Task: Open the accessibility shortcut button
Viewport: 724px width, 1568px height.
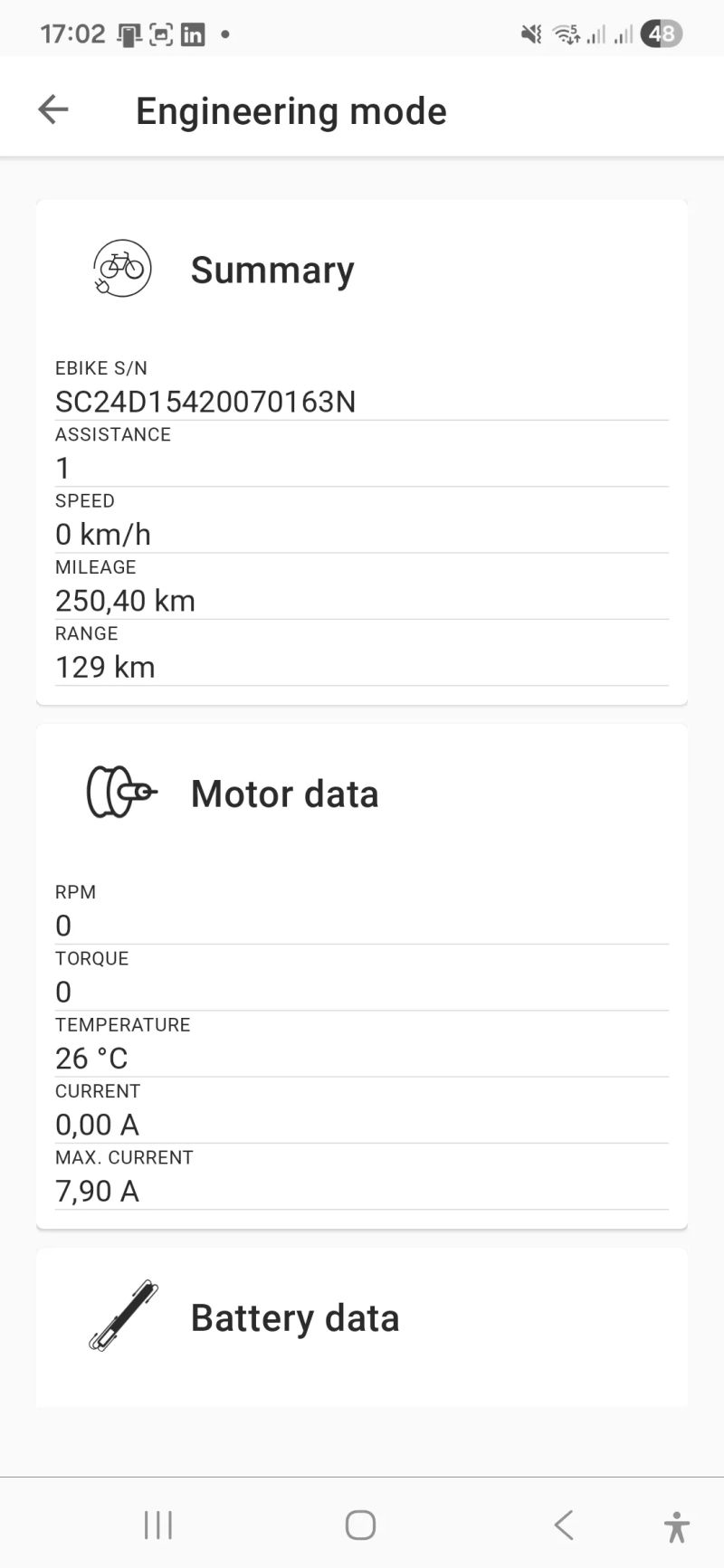Action: pos(676,1526)
